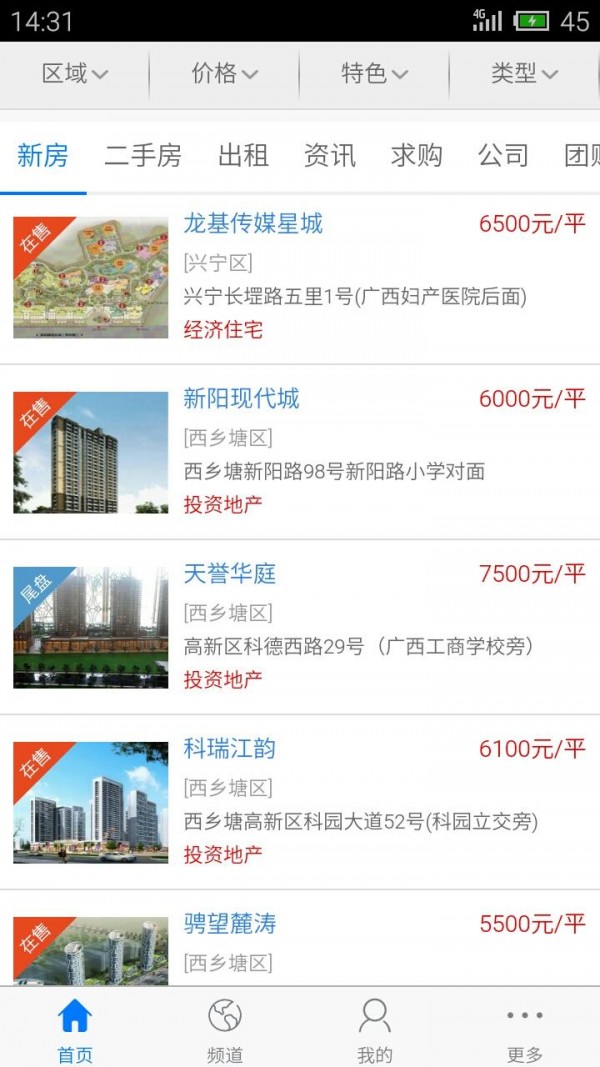600x1067 pixels.
Task: Go to the 首页 home tab
Action: (x=75, y=1028)
